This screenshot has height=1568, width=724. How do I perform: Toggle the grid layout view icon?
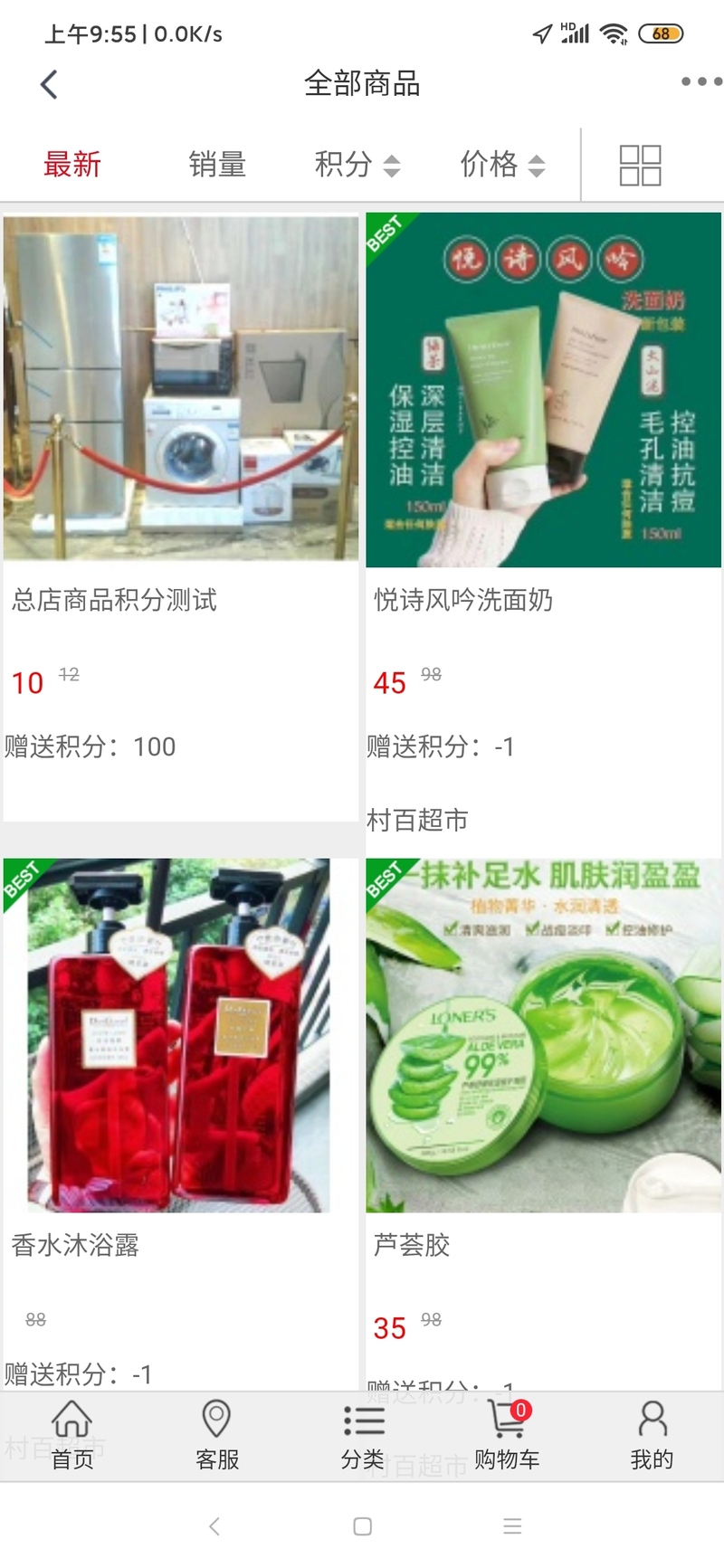(x=640, y=166)
